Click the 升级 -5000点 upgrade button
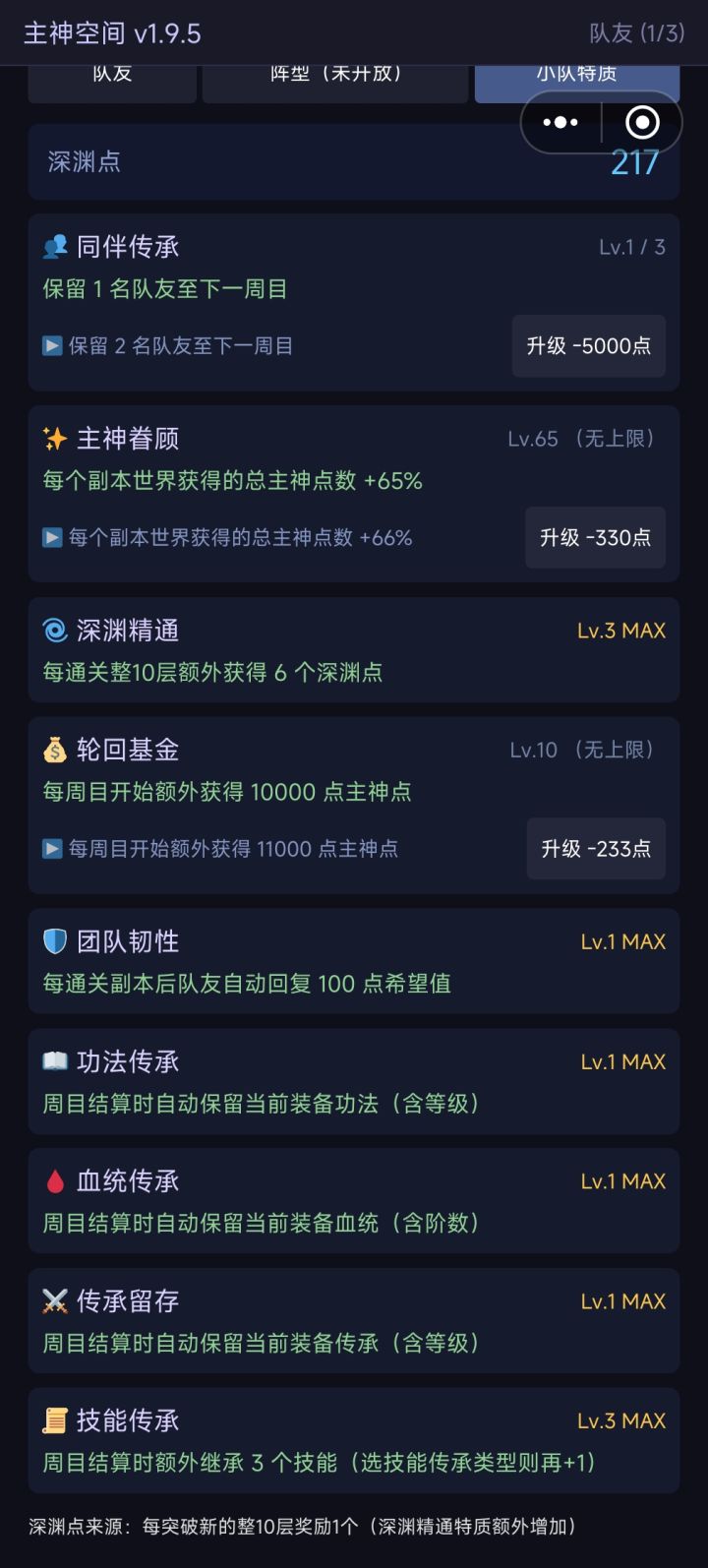708x1568 pixels. coord(588,346)
